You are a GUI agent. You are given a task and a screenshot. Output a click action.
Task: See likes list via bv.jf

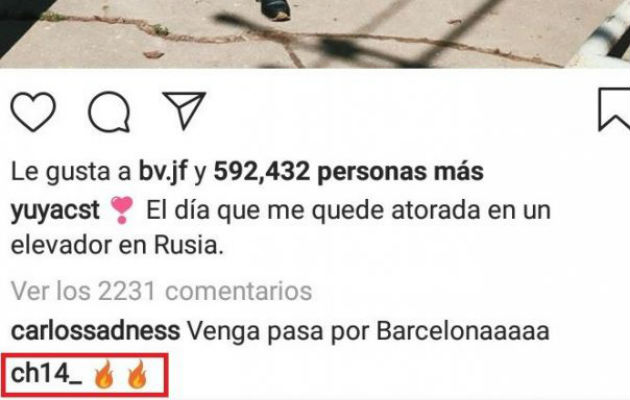pos(165,172)
